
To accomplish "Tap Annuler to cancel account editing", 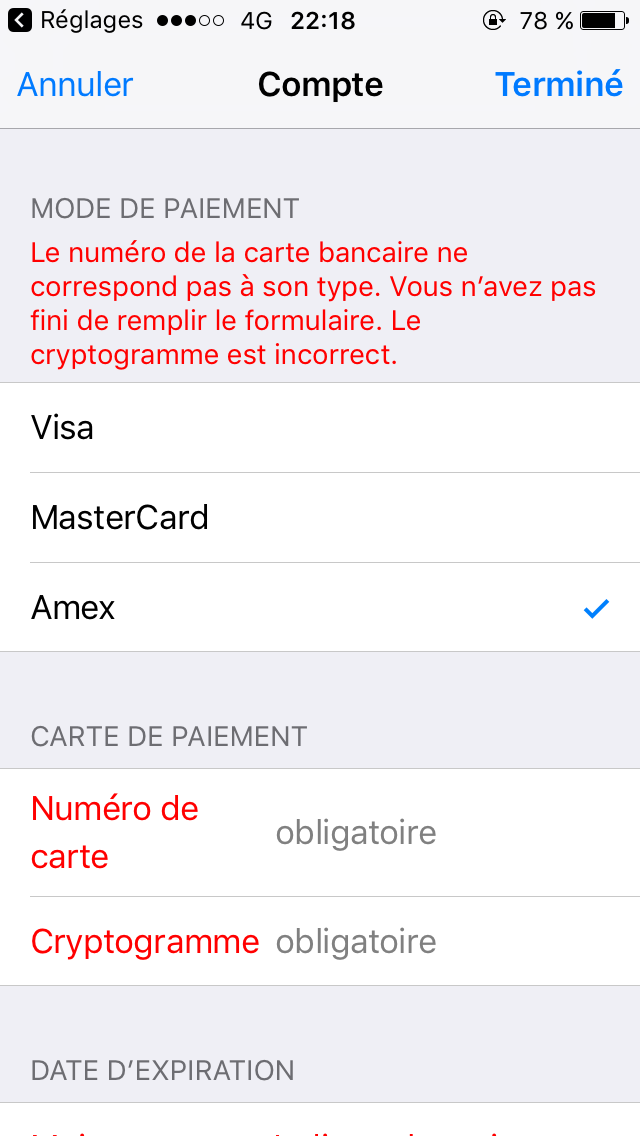I will [75, 85].
